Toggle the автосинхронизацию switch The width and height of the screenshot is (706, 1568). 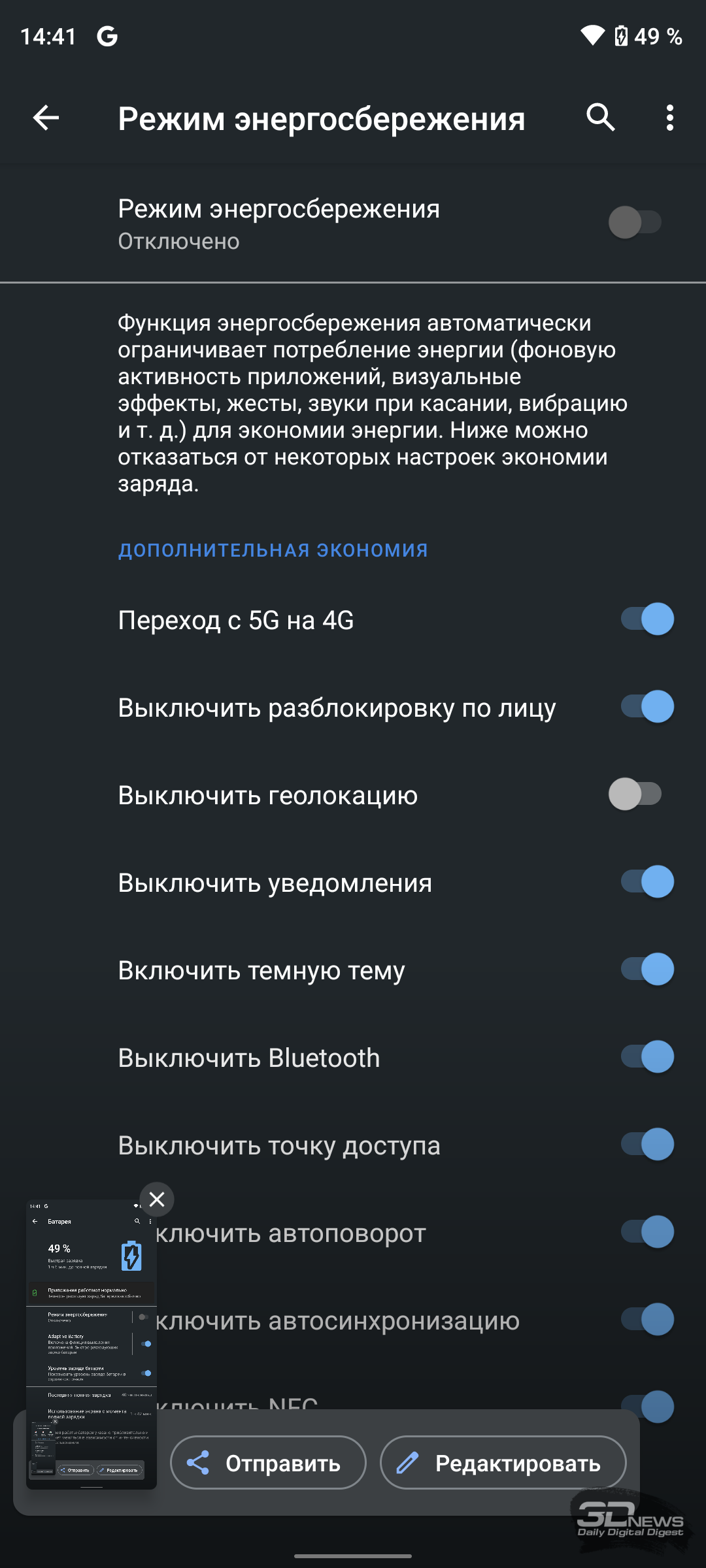(x=647, y=1319)
